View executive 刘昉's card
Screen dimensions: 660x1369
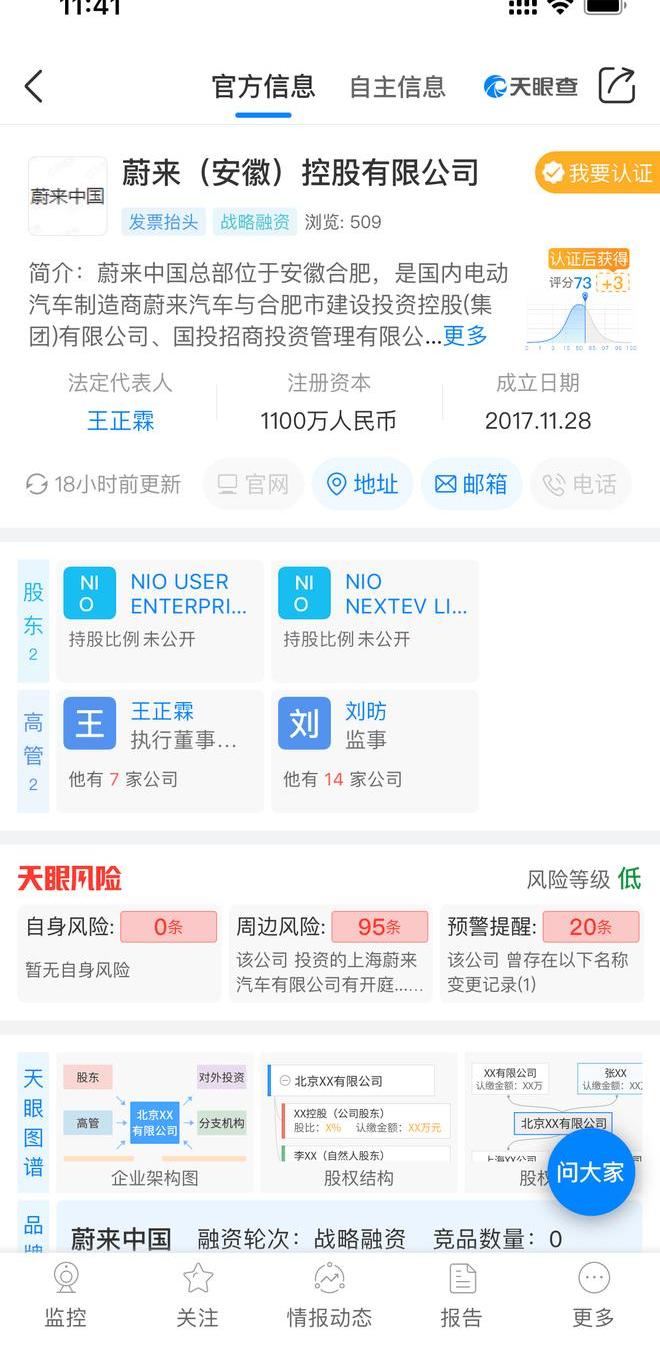tap(375, 750)
